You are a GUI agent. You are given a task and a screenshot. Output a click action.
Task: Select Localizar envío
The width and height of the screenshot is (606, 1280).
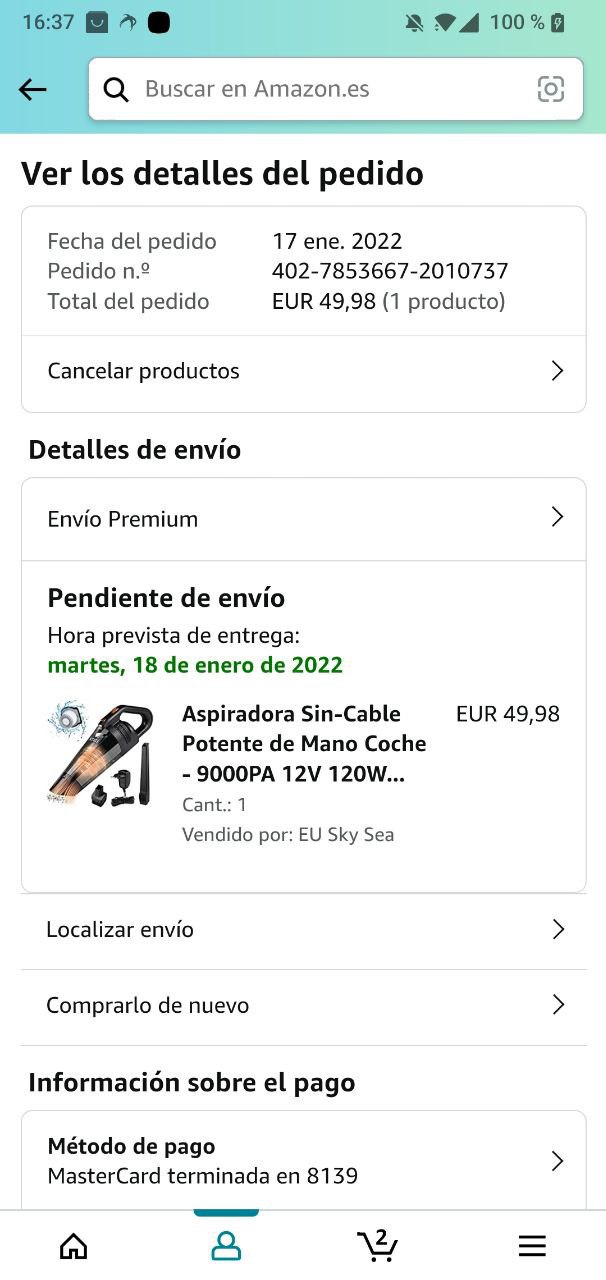click(303, 930)
